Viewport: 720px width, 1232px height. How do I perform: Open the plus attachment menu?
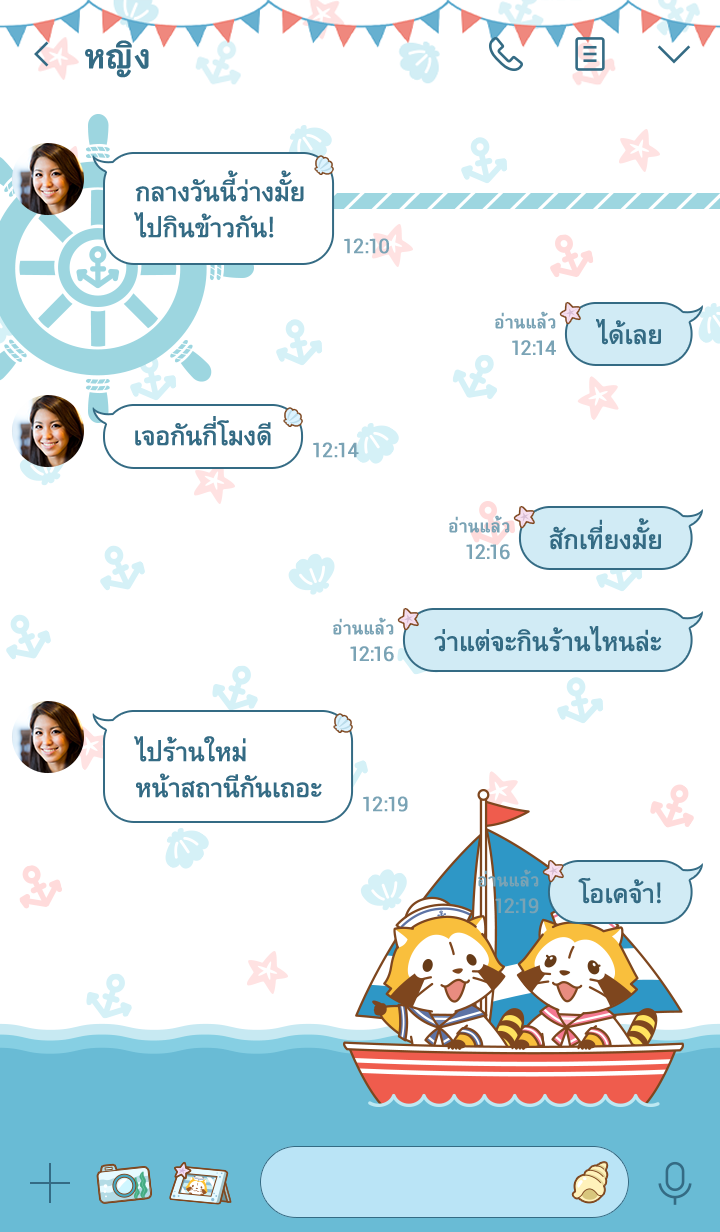(x=50, y=1183)
